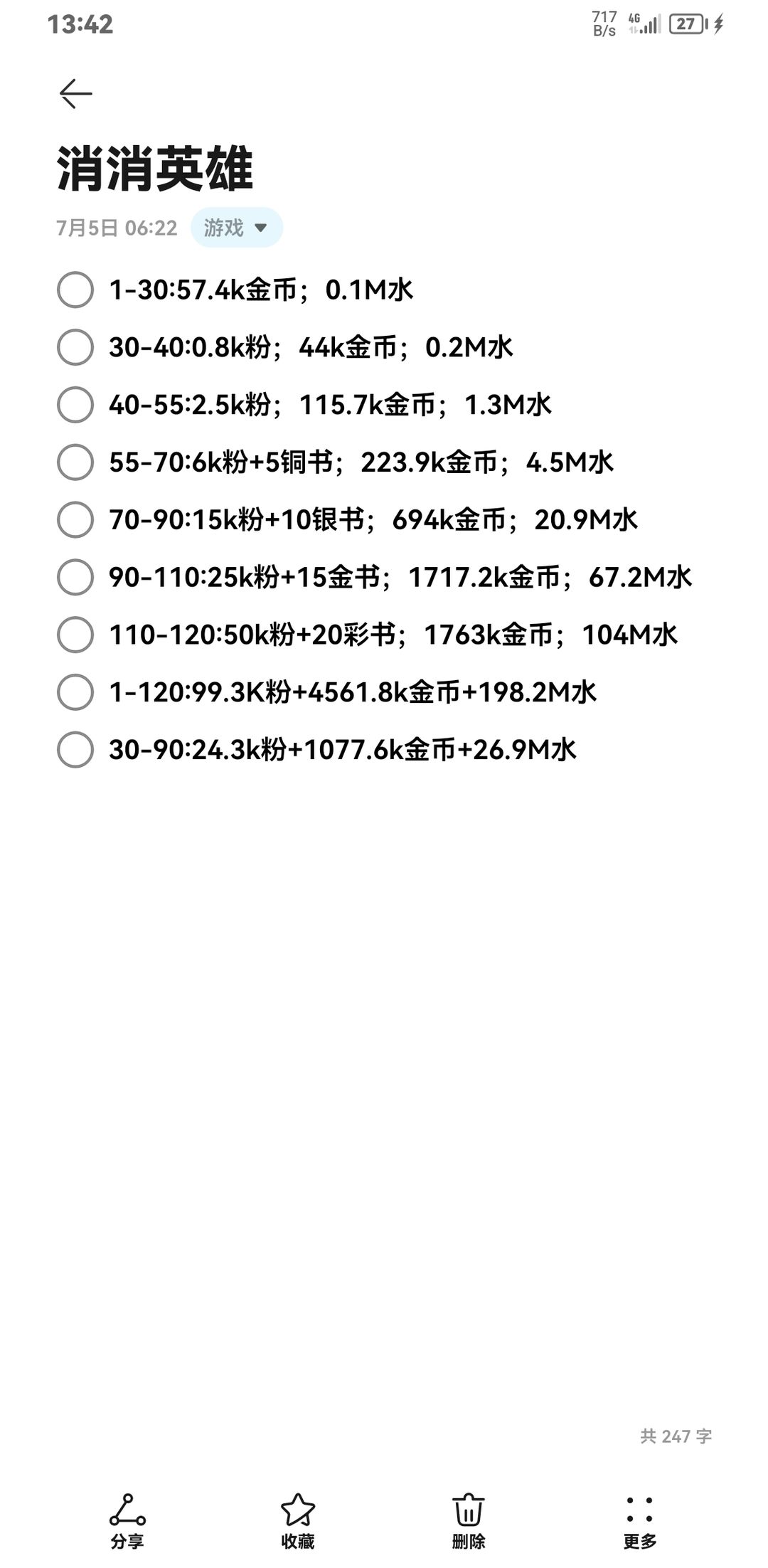The height and width of the screenshot is (1568, 768).
Task: Open the 游戏 category dropdown
Action: pos(237,228)
